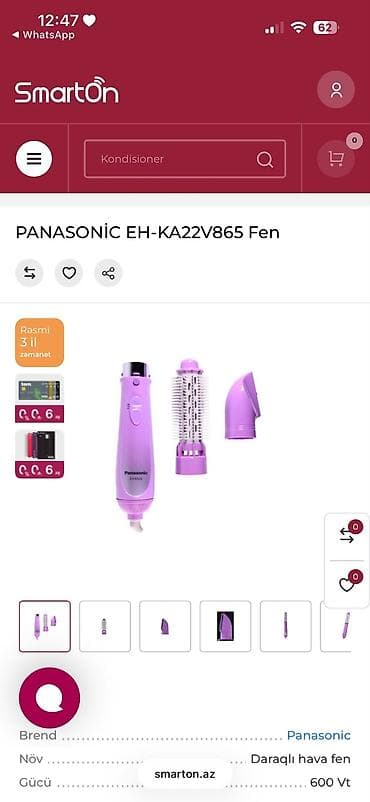Open the live chat bubble
Image resolution: width=370 pixels, height=802 pixels.
[x=50, y=698]
